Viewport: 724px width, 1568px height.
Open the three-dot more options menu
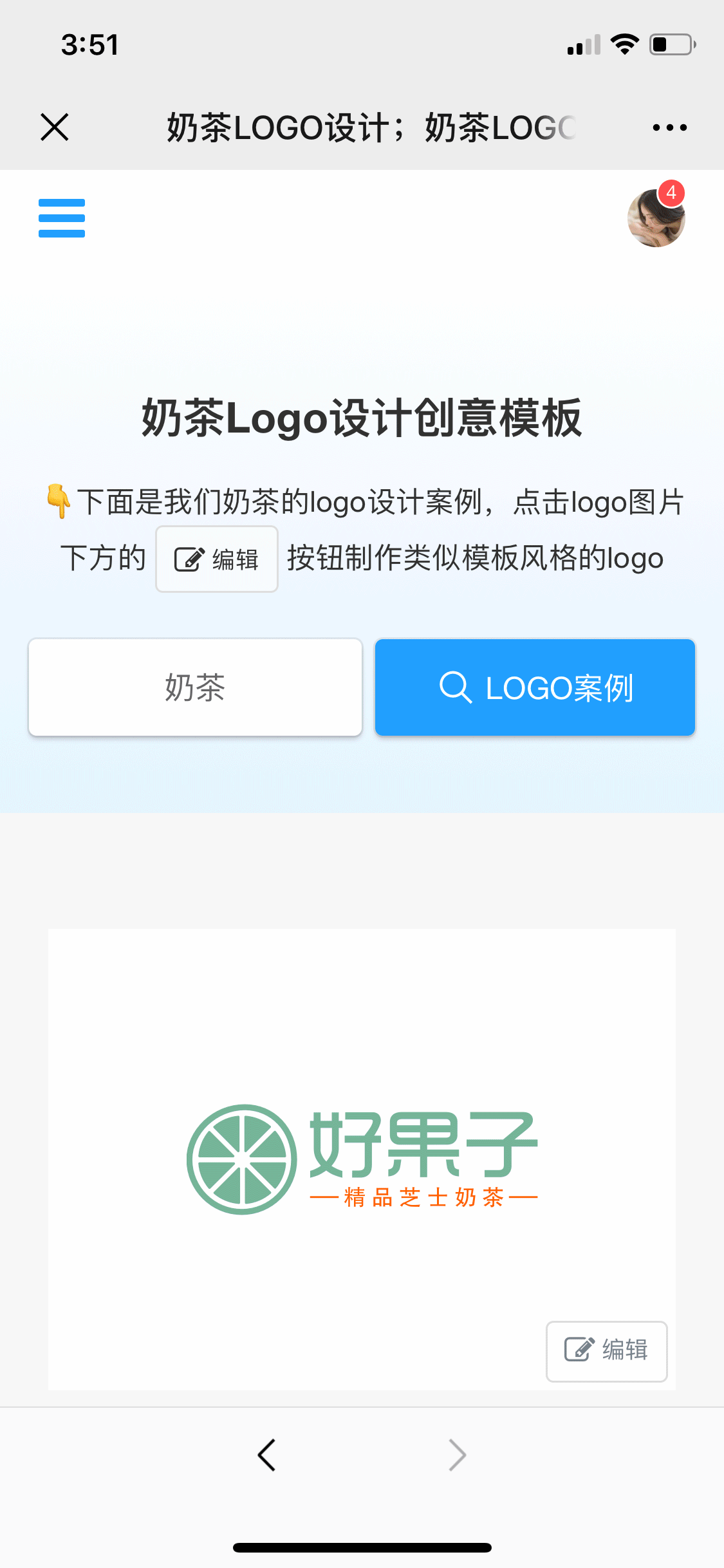point(669,127)
